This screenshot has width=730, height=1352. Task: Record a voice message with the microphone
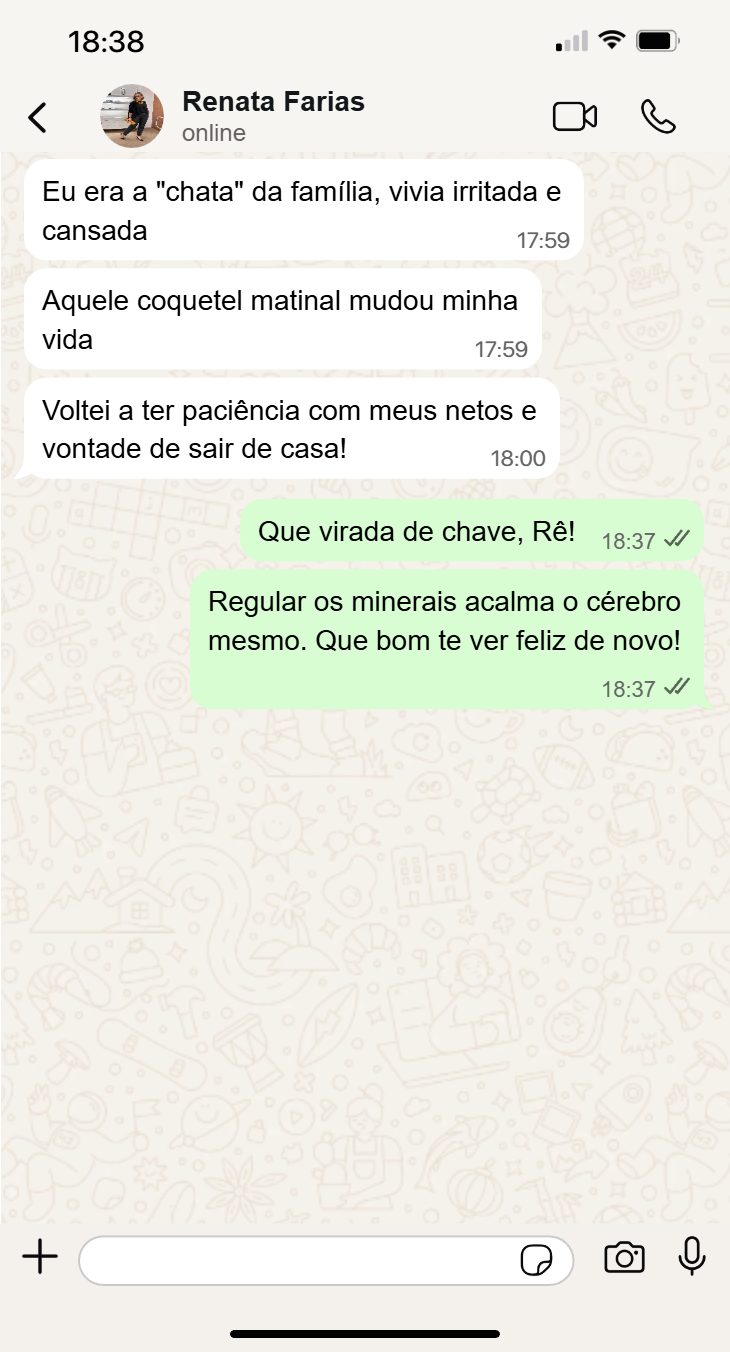691,1258
